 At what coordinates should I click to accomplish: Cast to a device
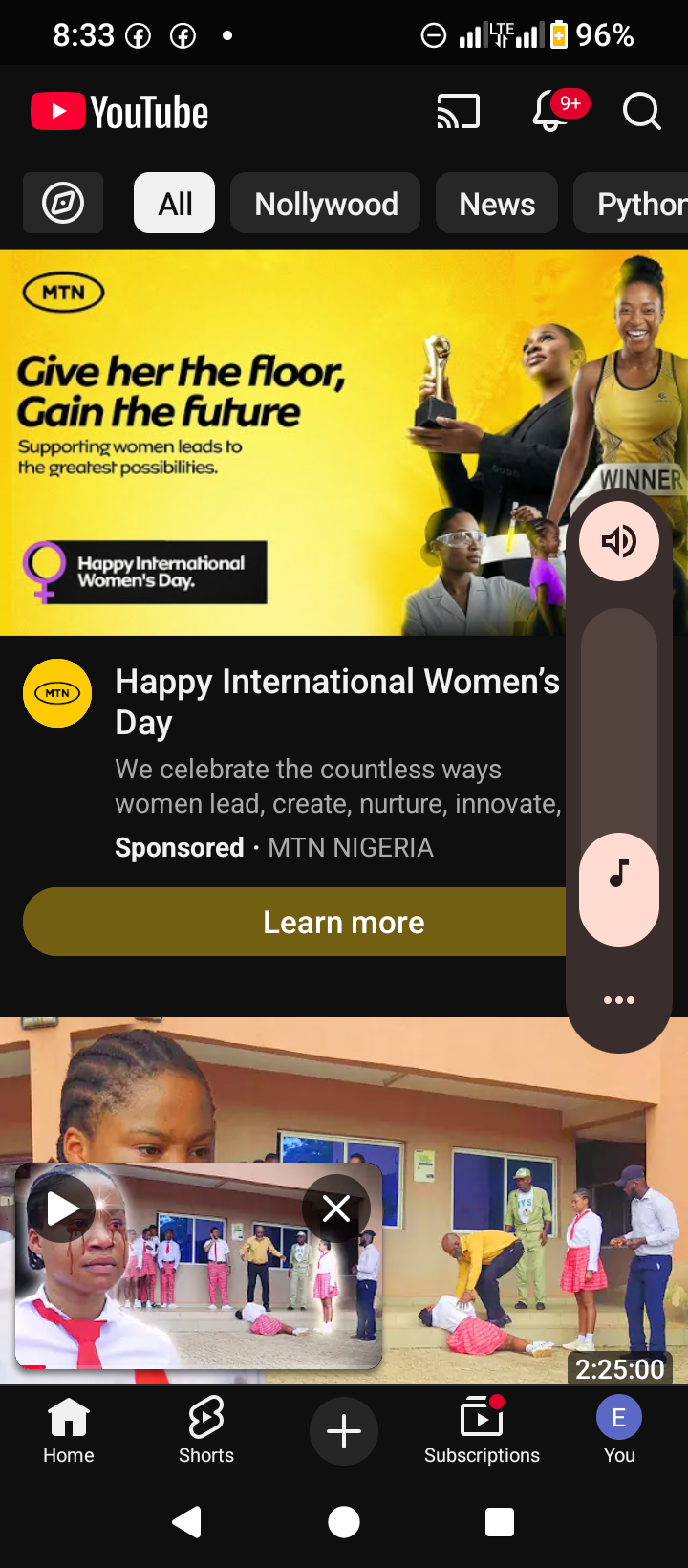point(458,112)
